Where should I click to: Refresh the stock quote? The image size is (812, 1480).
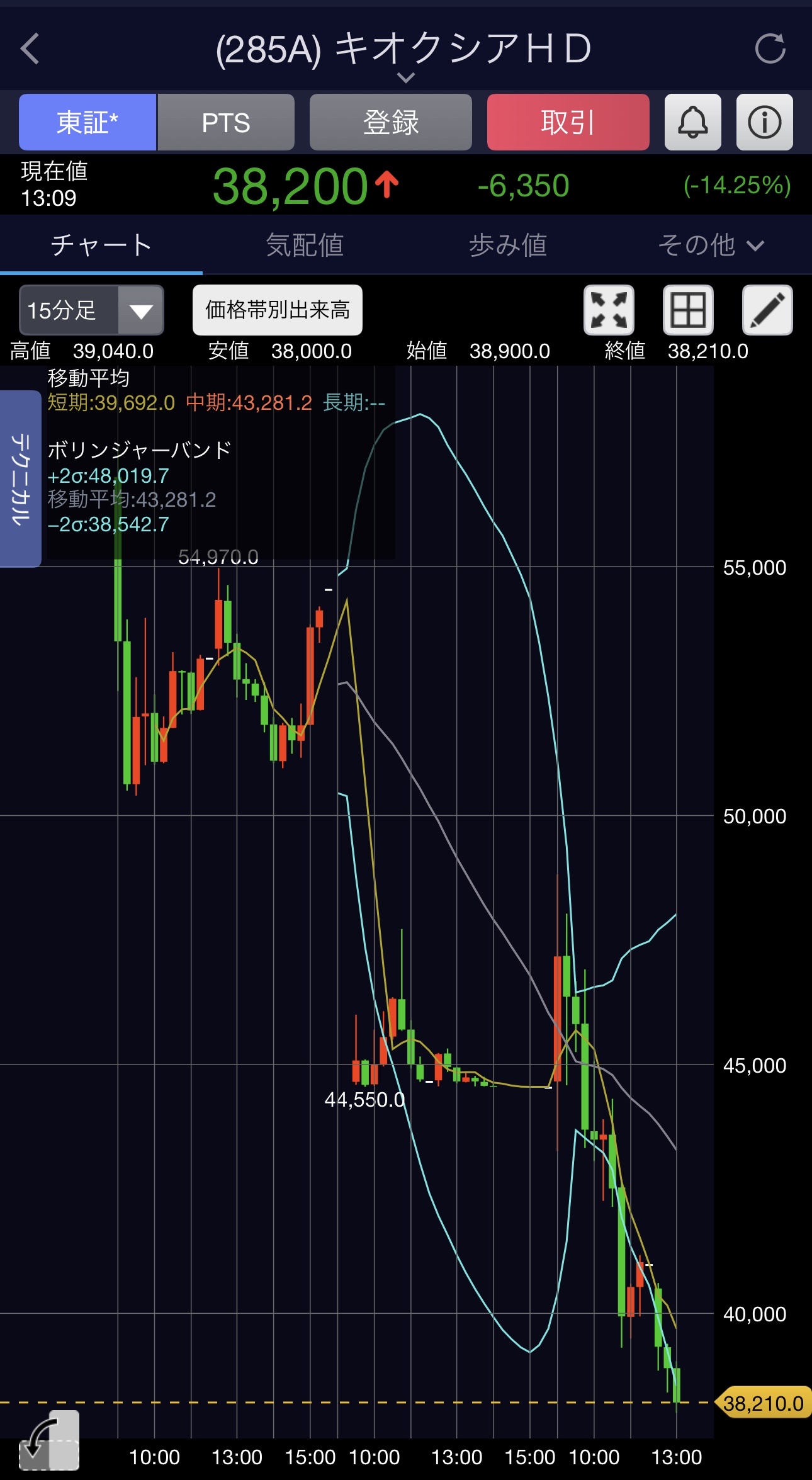click(x=770, y=48)
